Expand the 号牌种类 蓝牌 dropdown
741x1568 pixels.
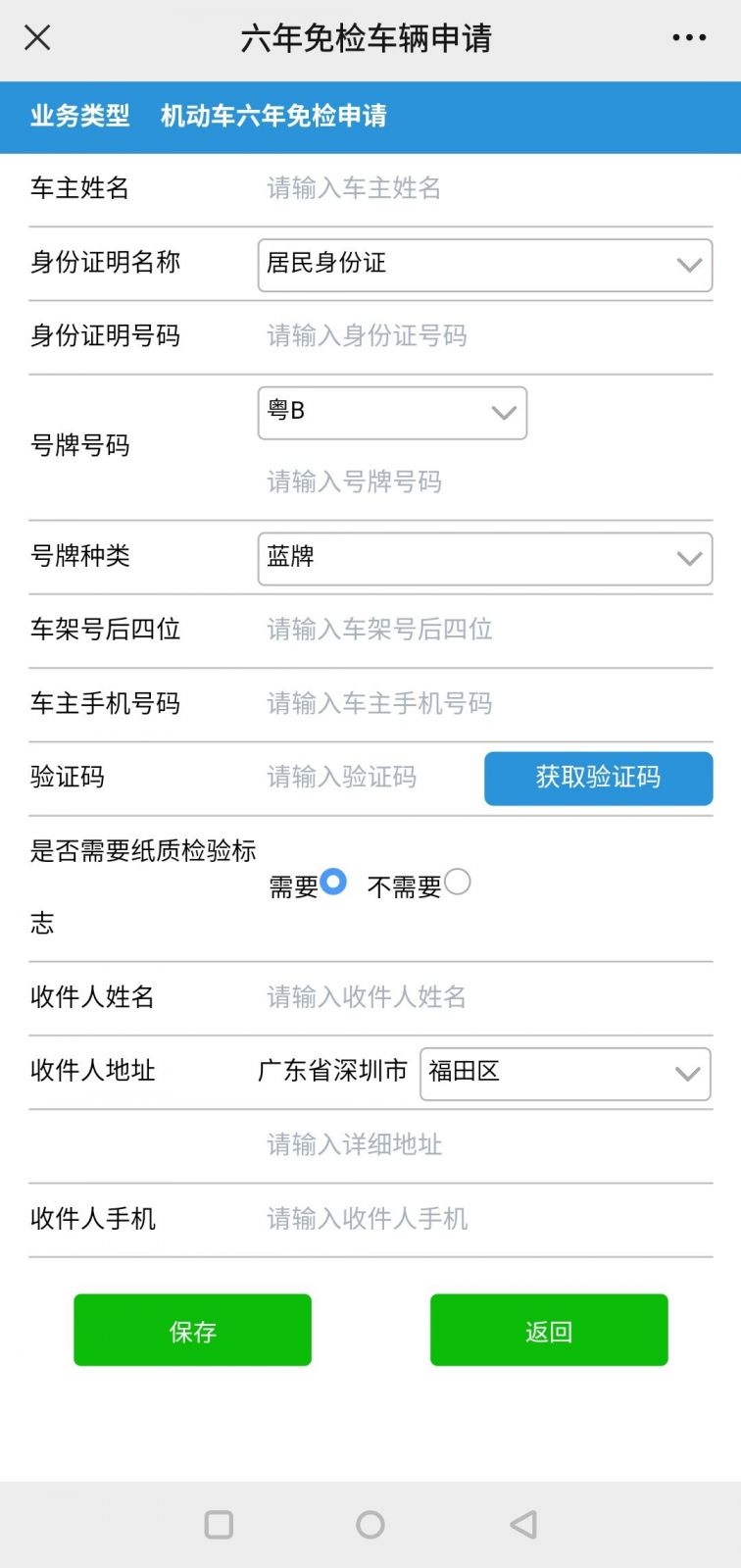[484, 558]
